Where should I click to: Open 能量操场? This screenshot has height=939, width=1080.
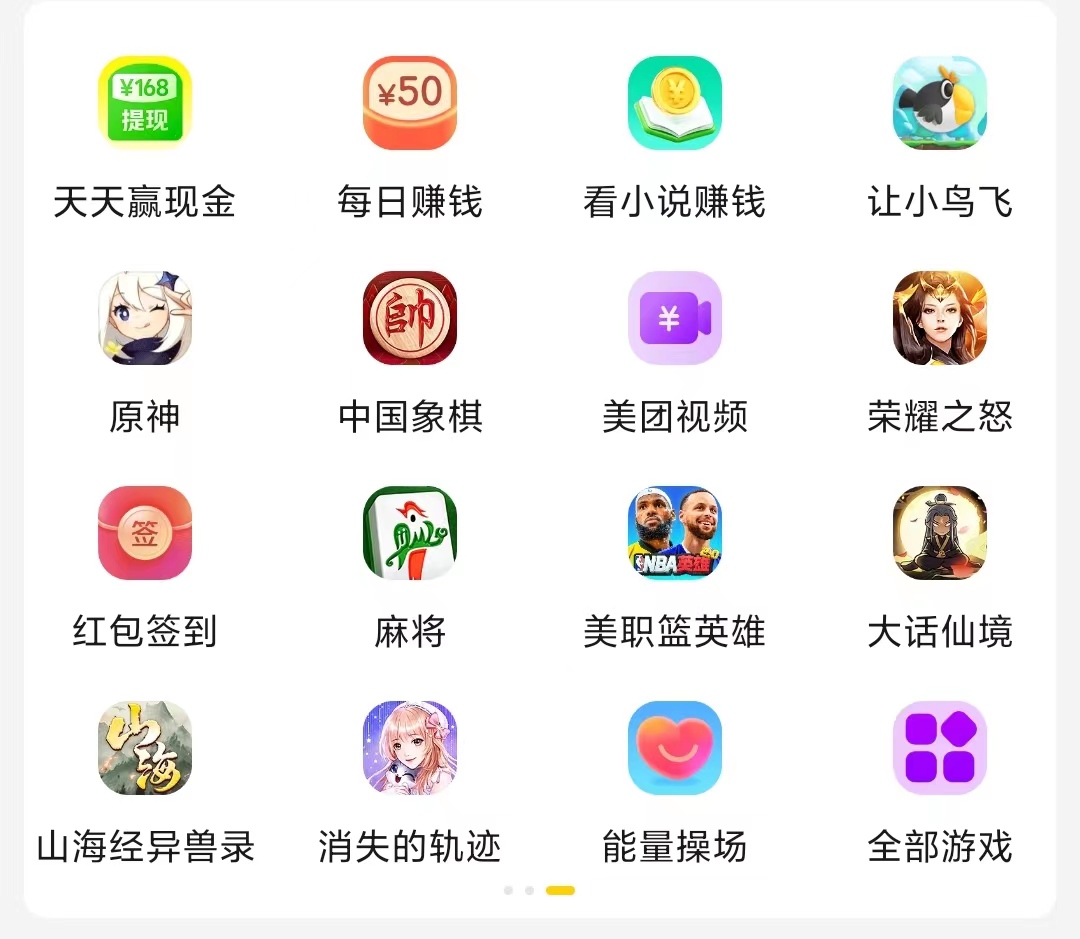coord(675,748)
